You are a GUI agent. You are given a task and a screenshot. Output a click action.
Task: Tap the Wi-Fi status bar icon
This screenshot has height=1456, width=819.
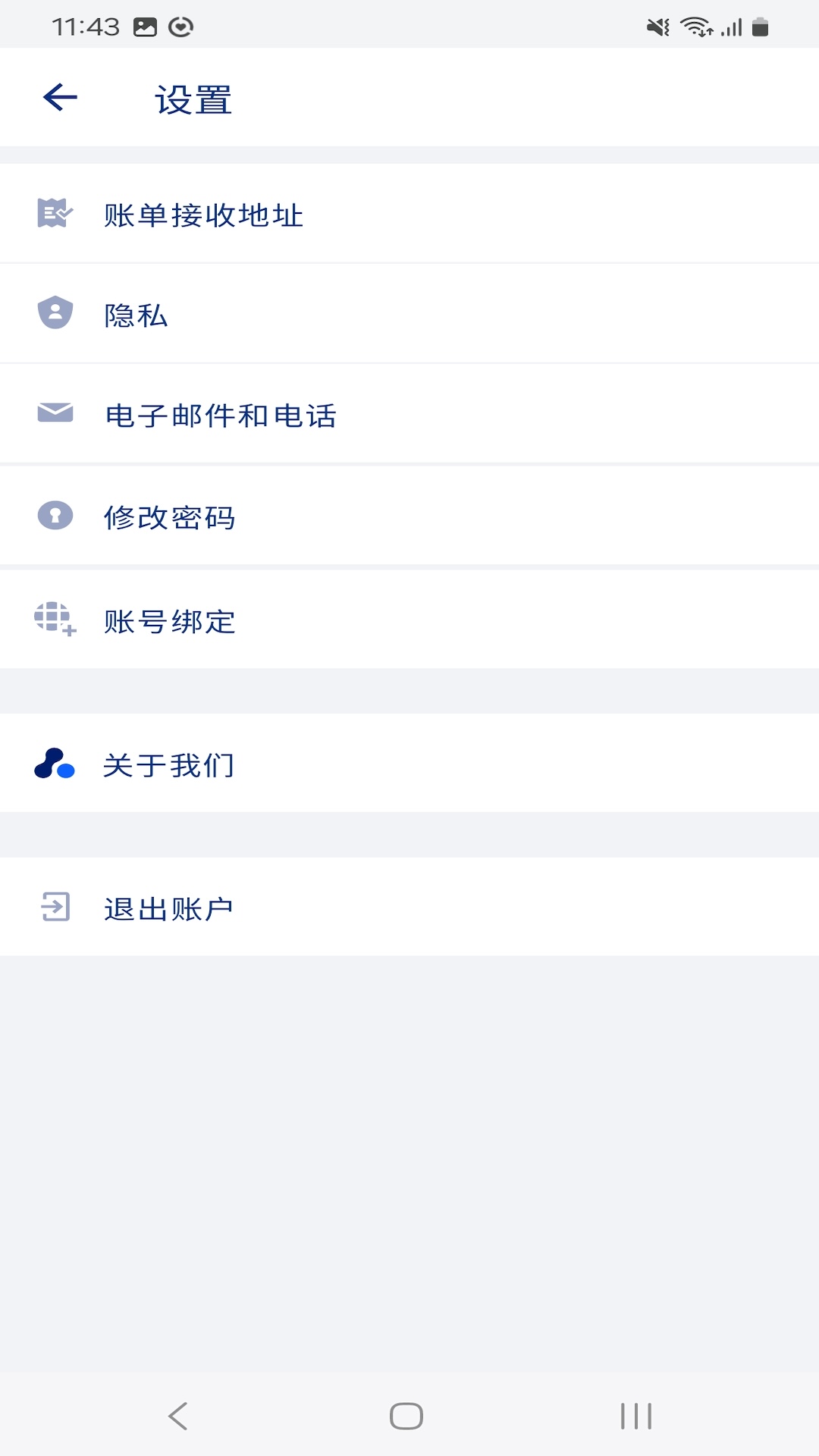click(695, 25)
